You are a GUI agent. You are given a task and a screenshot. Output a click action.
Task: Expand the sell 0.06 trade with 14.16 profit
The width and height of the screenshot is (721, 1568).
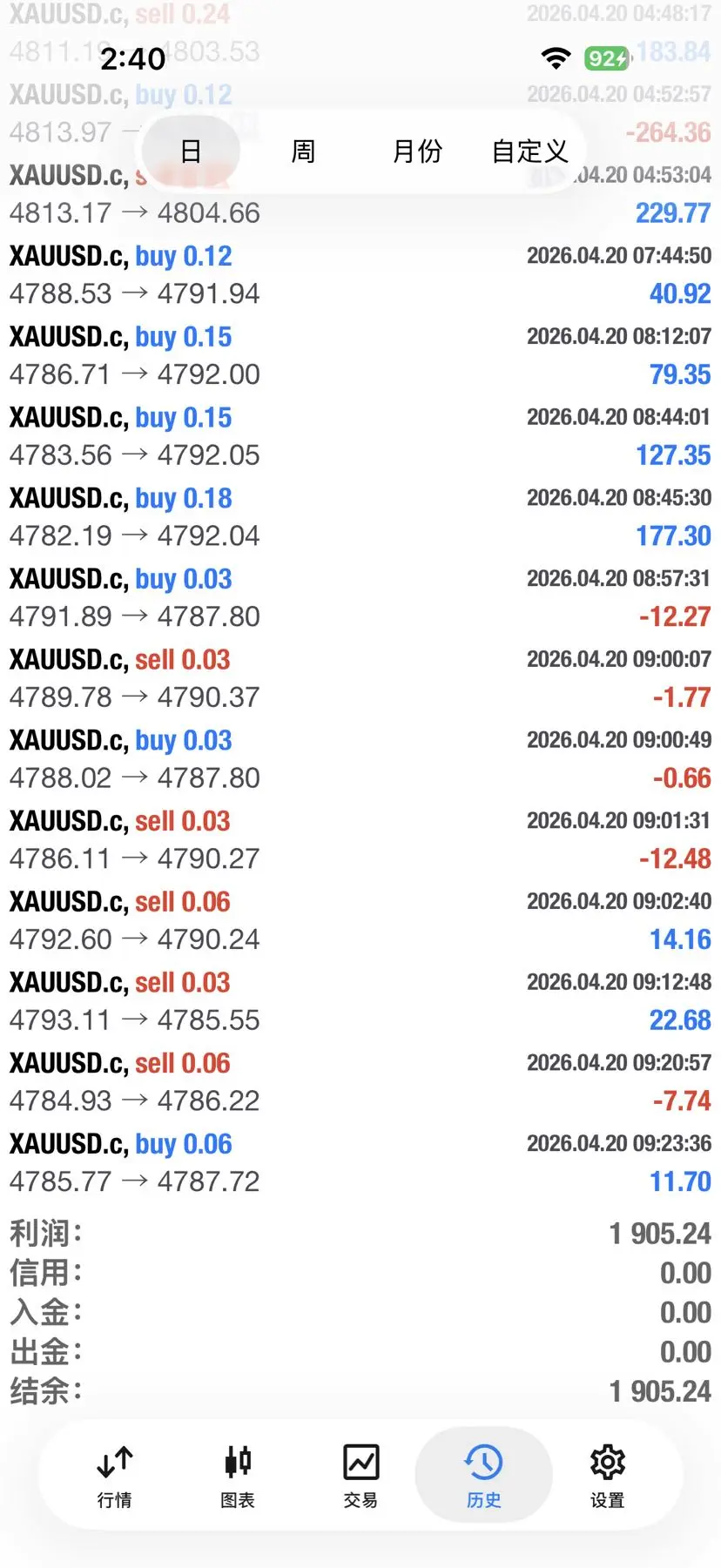pyautogui.click(x=360, y=920)
